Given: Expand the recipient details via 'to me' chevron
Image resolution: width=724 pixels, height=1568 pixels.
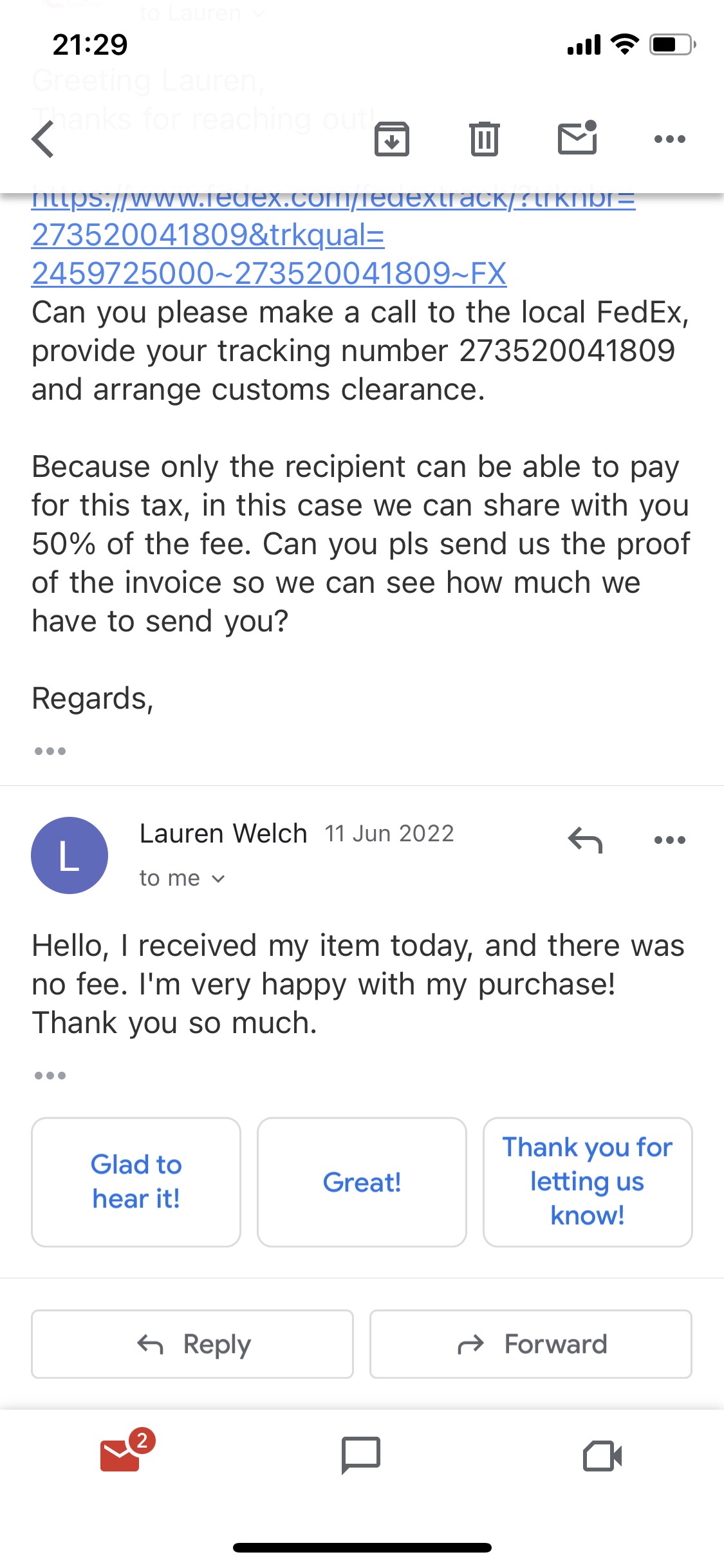Looking at the screenshot, I should click(x=182, y=878).
